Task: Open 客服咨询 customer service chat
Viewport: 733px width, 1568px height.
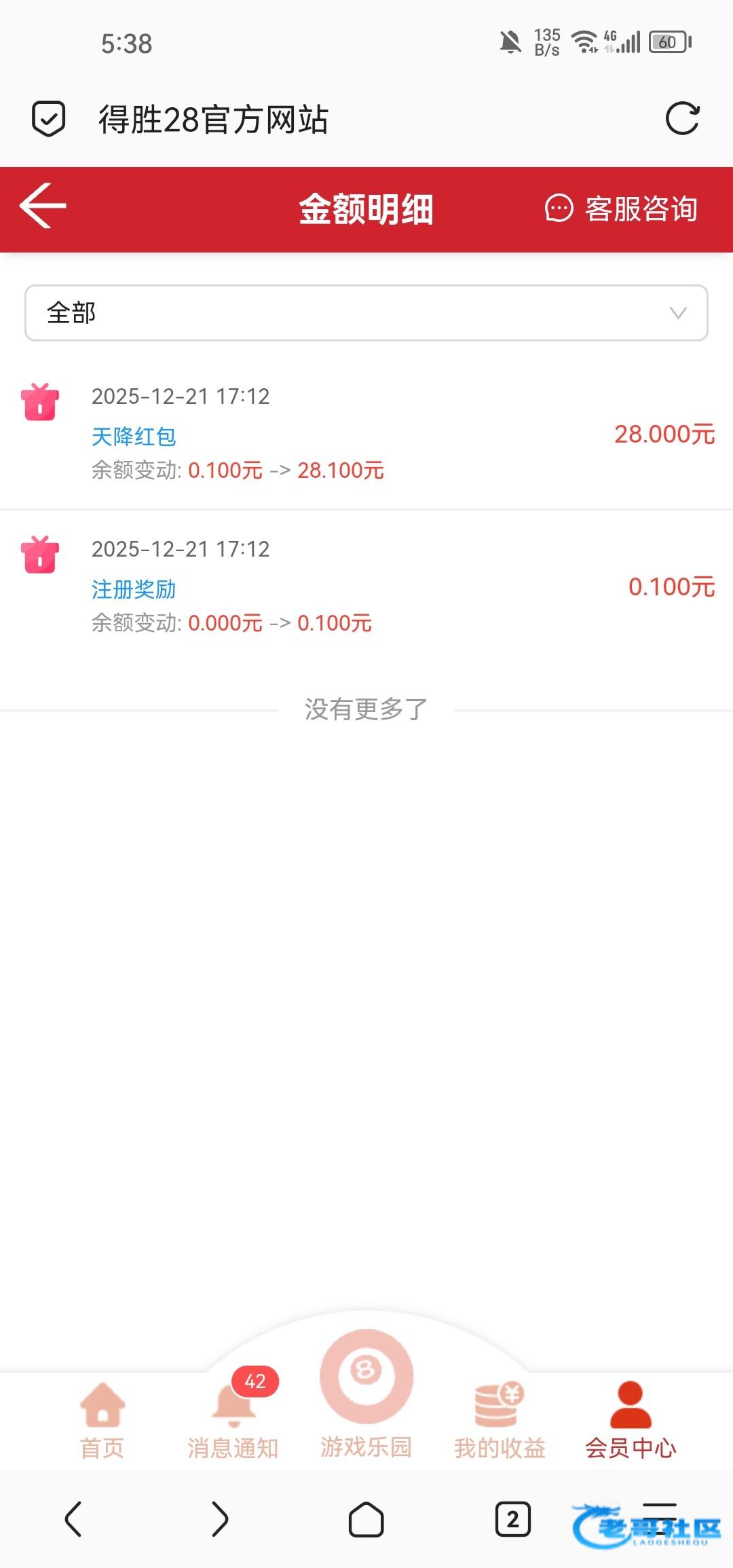Action: (621, 208)
